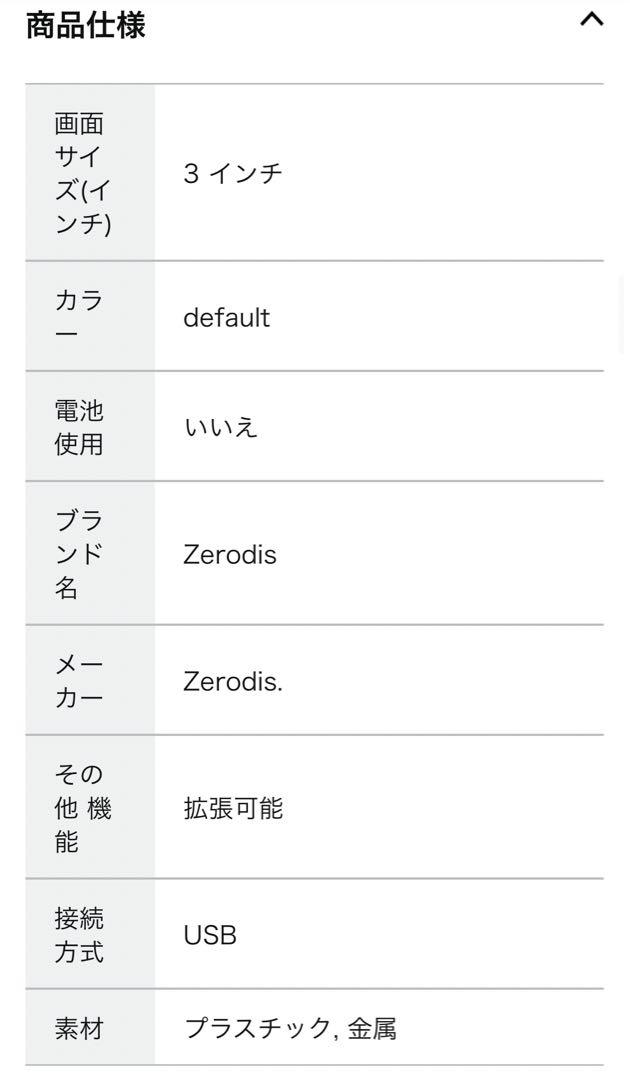Collapse the 商品仕様 section

[x=591, y=19]
